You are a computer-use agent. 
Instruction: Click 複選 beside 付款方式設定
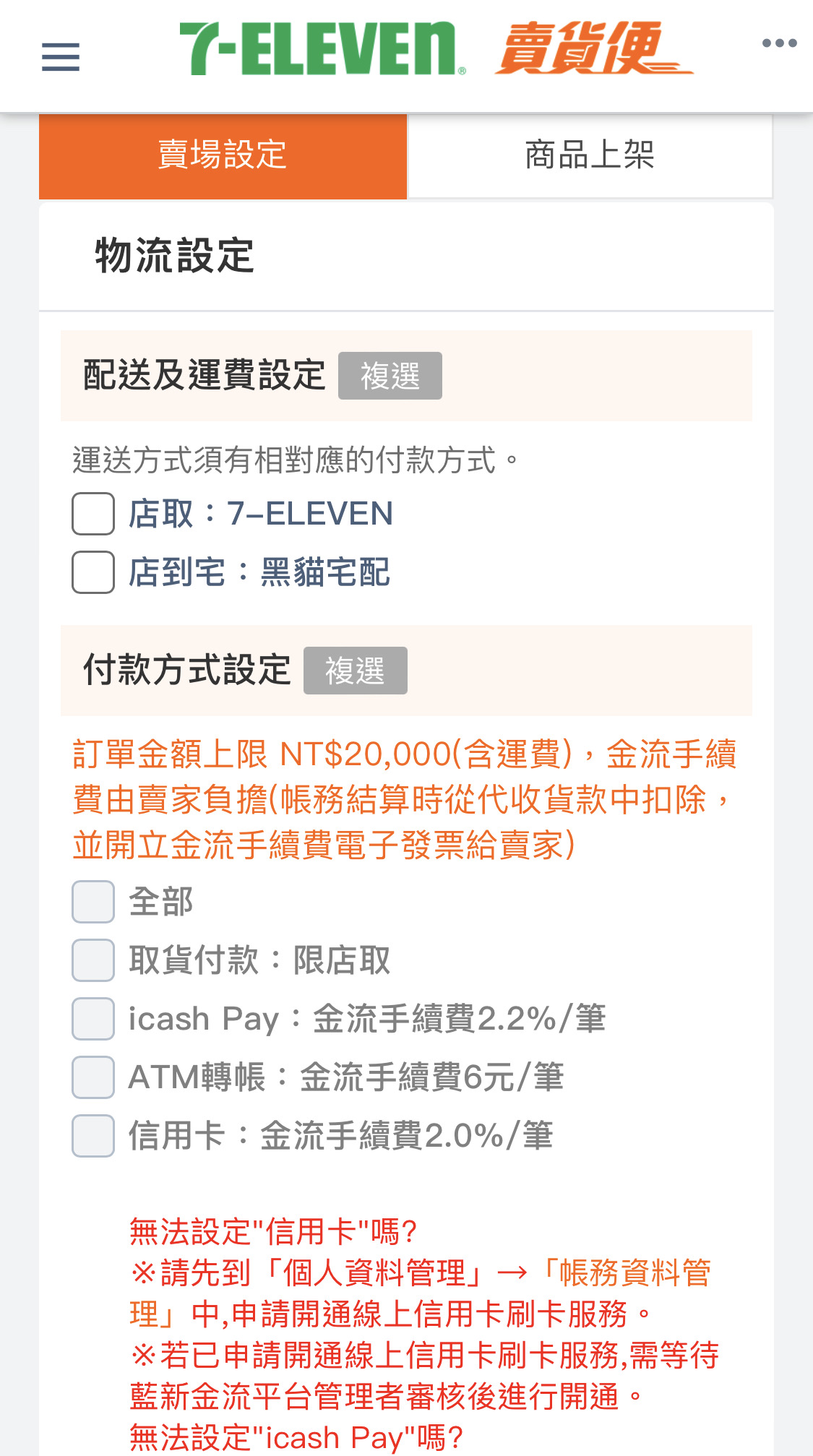(356, 671)
